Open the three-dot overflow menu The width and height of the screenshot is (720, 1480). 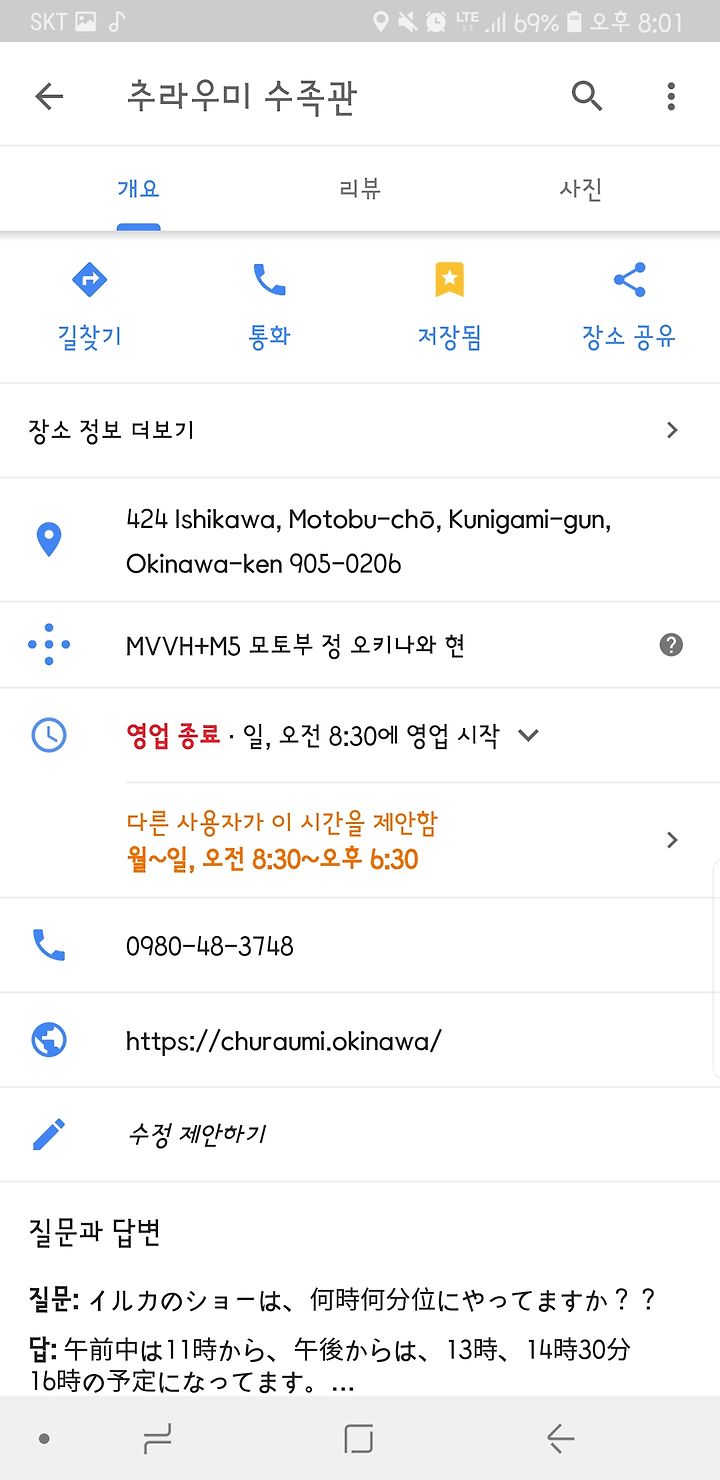pyautogui.click(x=671, y=96)
